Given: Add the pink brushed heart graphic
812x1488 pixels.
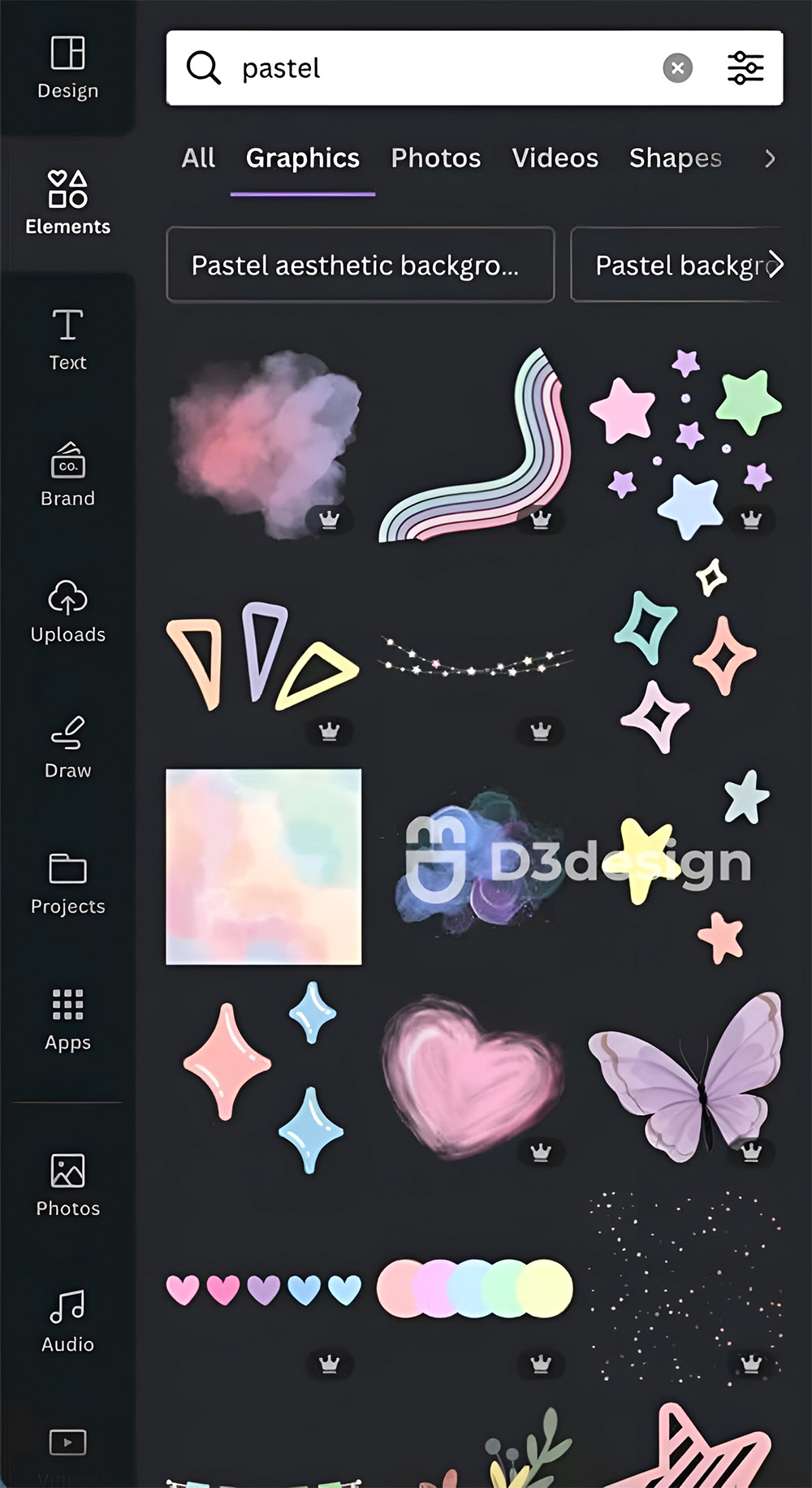Looking at the screenshot, I should tap(471, 1072).
